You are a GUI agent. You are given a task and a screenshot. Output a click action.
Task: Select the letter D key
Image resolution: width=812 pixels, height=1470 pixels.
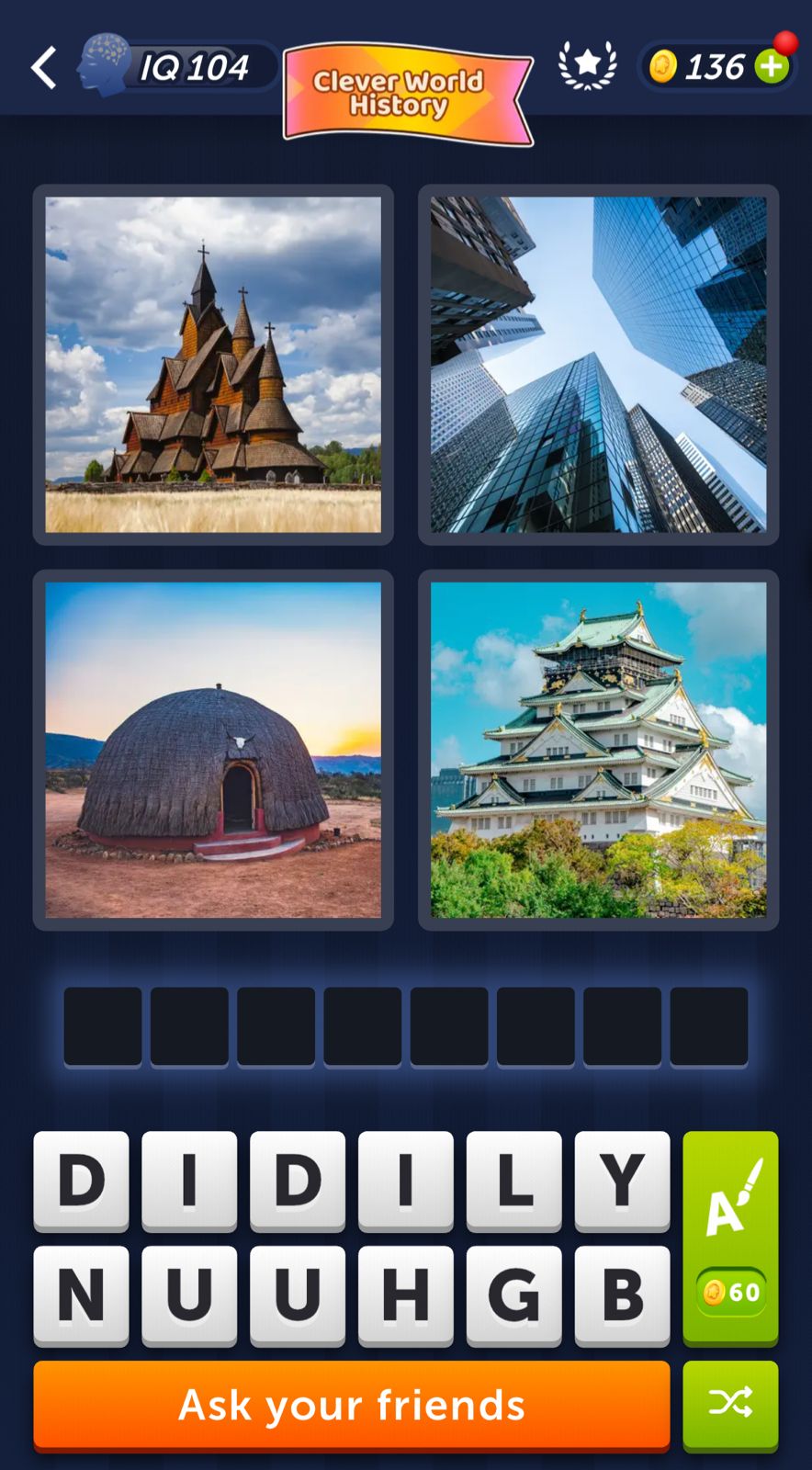81,1182
